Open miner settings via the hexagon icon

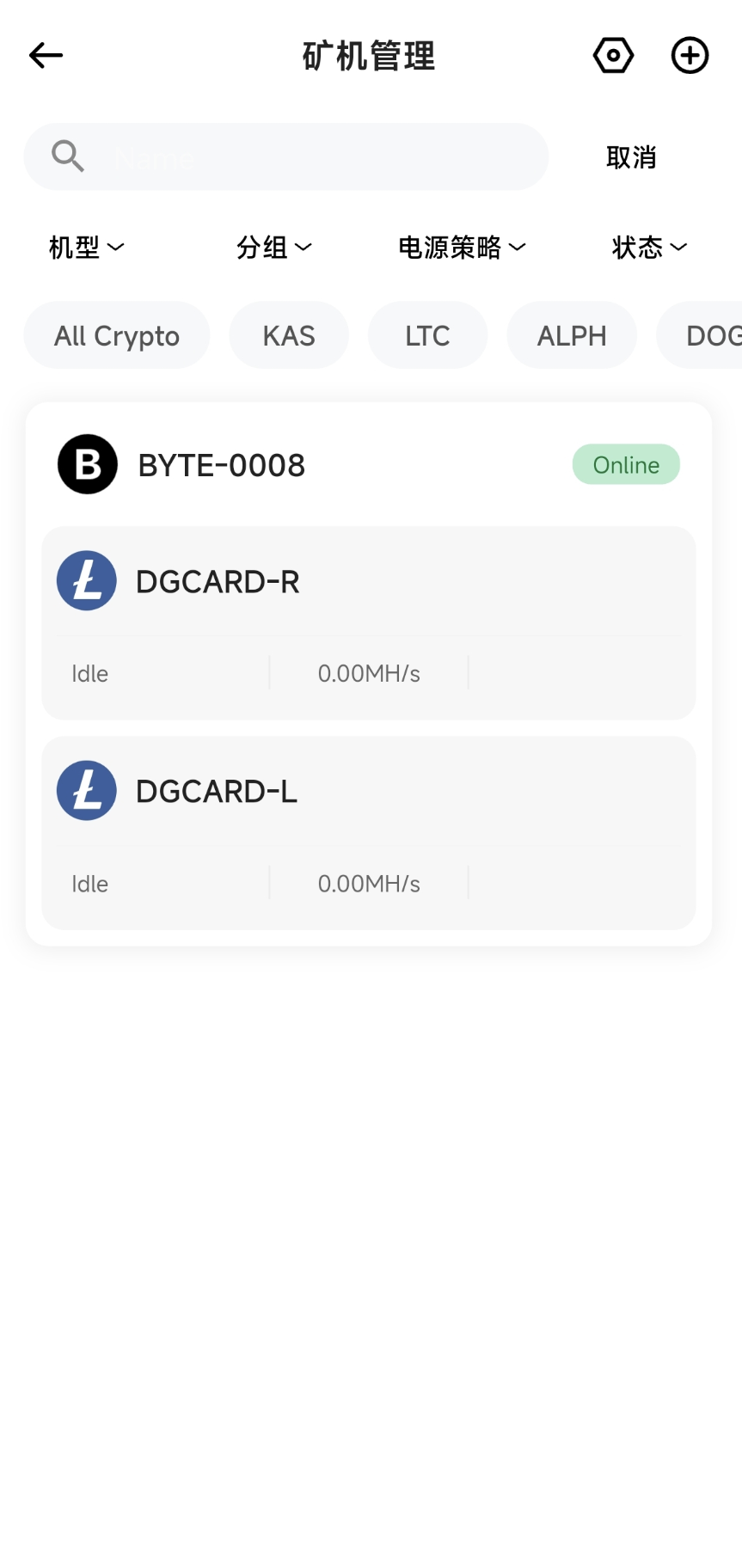[x=612, y=54]
